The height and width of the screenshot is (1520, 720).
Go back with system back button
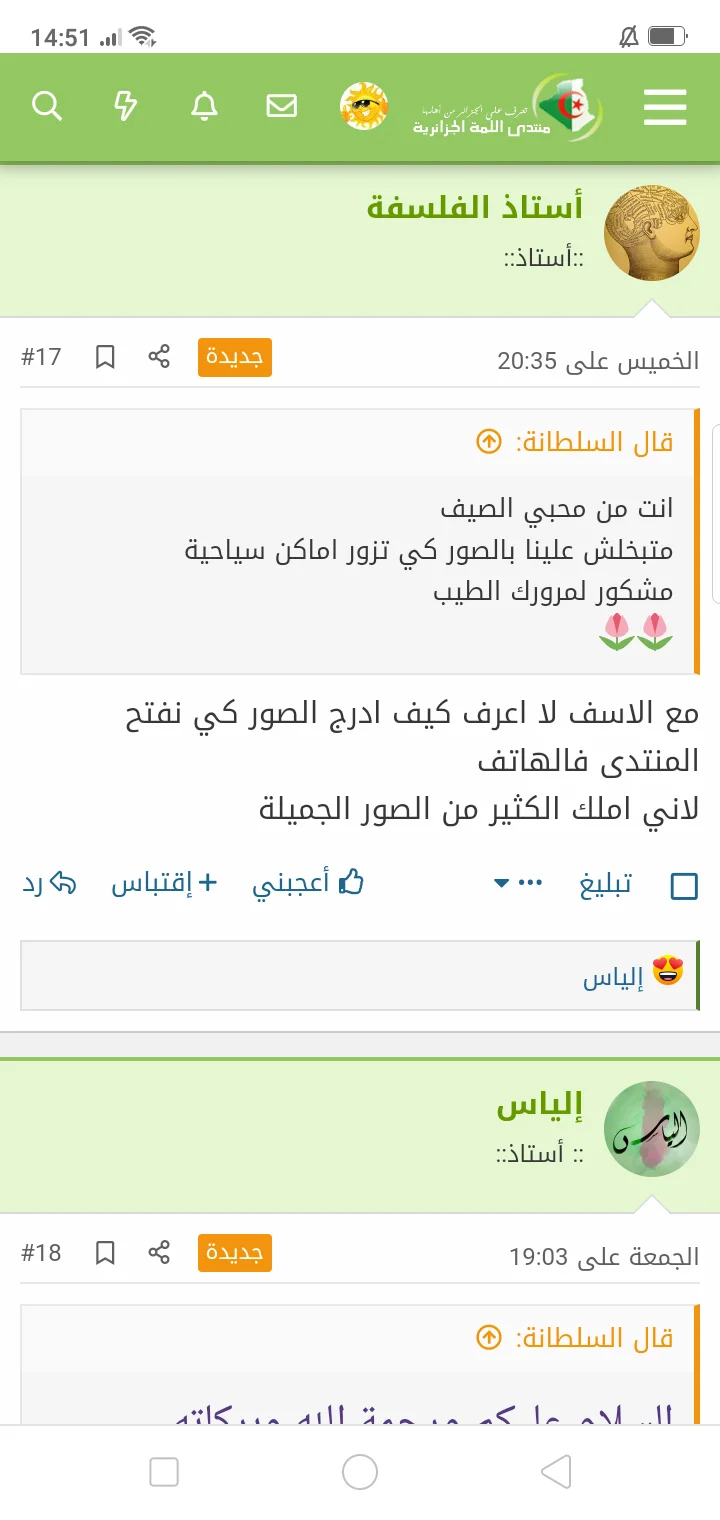point(555,1472)
